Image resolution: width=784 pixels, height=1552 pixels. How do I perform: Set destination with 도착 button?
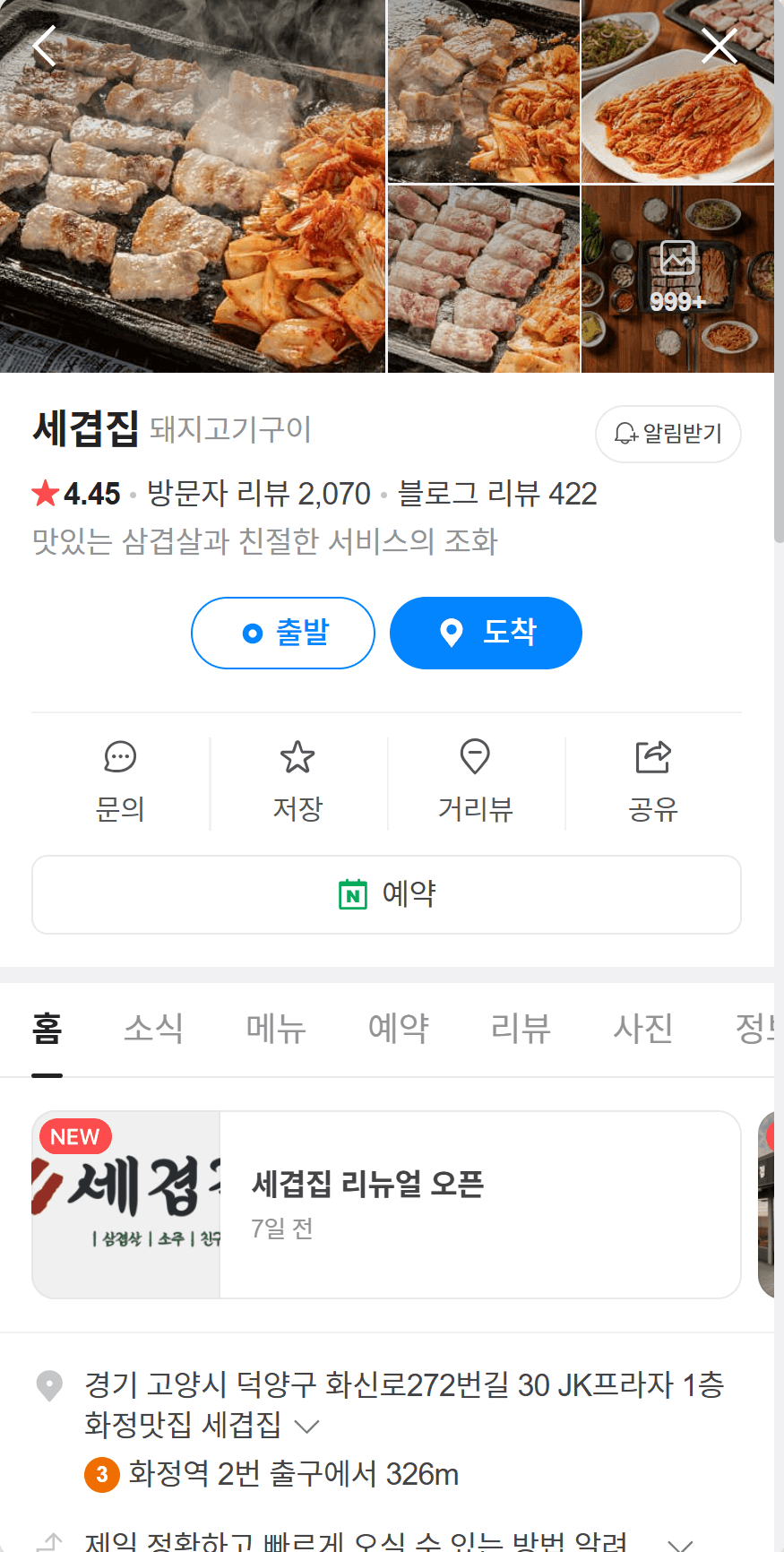[x=486, y=633]
